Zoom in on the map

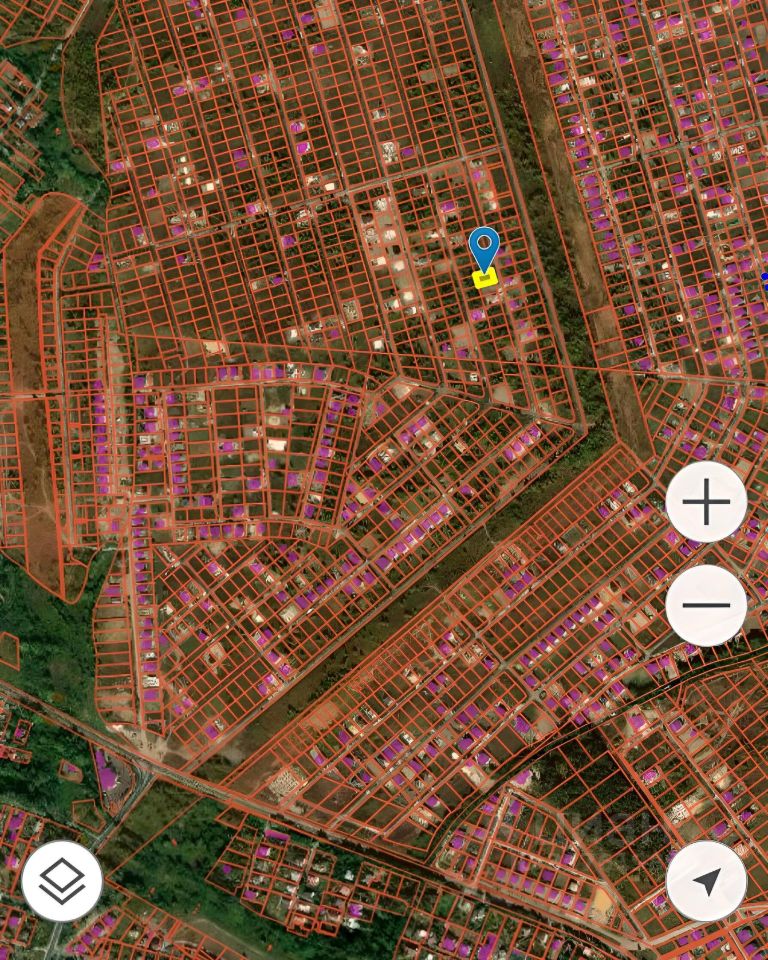pyautogui.click(x=706, y=502)
